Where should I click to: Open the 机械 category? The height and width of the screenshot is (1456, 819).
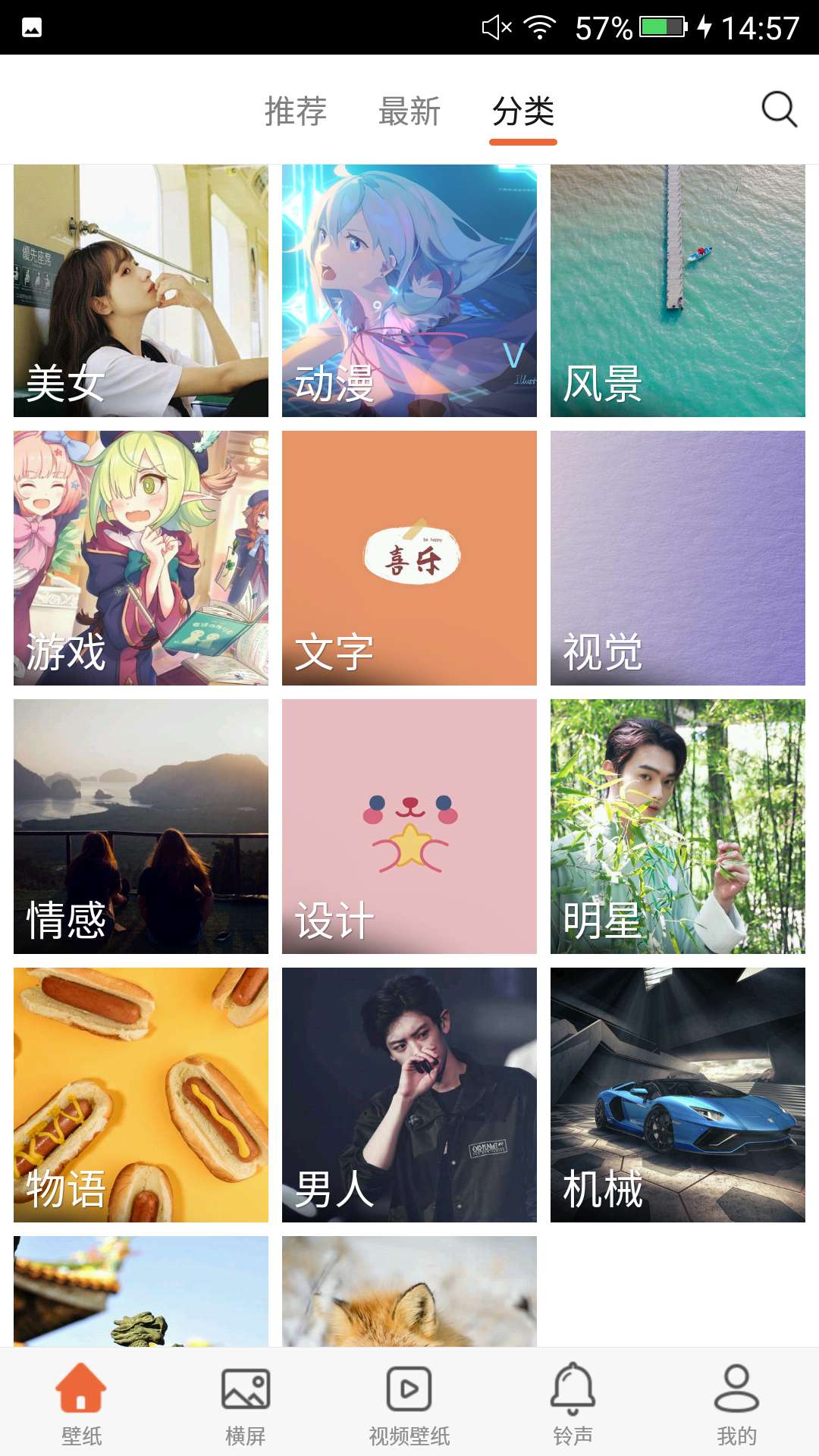tap(678, 1095)
